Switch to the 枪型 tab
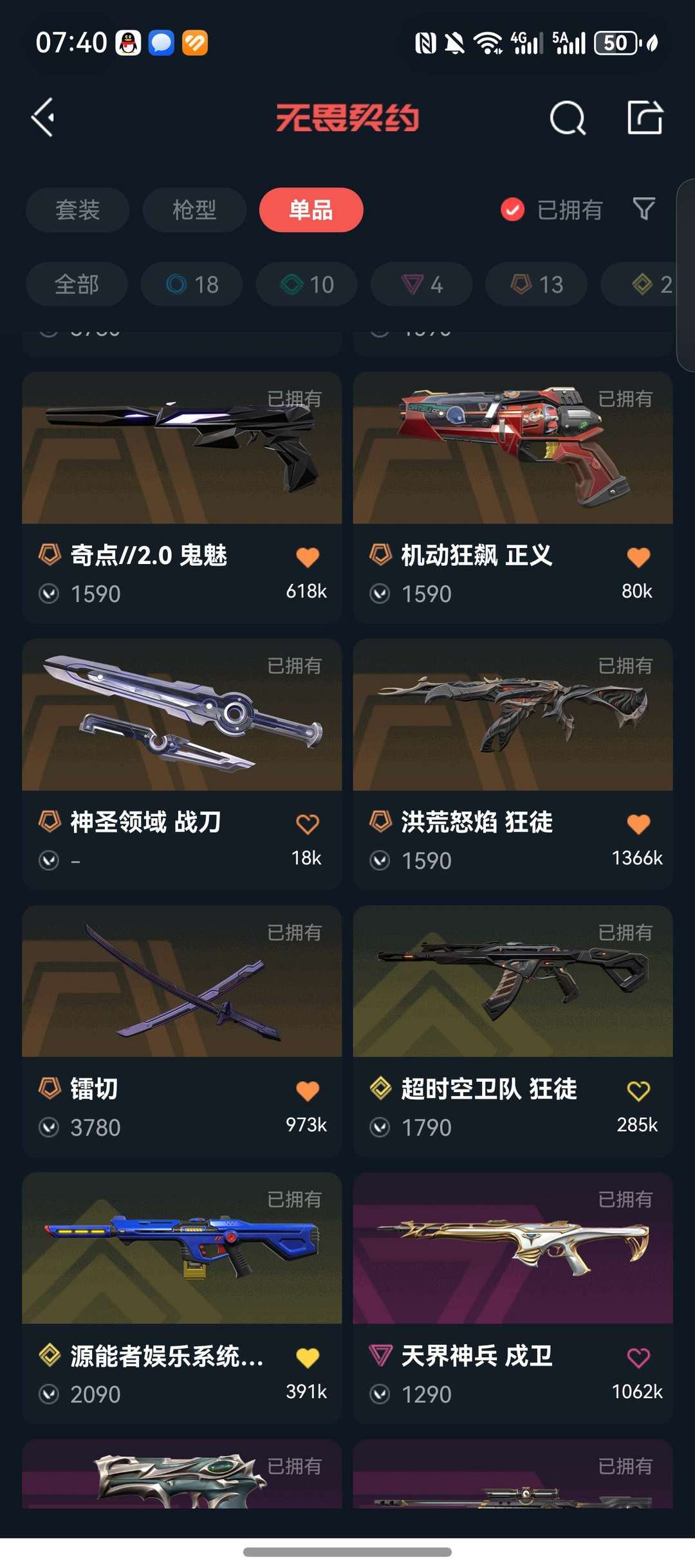 coord(194,210)
